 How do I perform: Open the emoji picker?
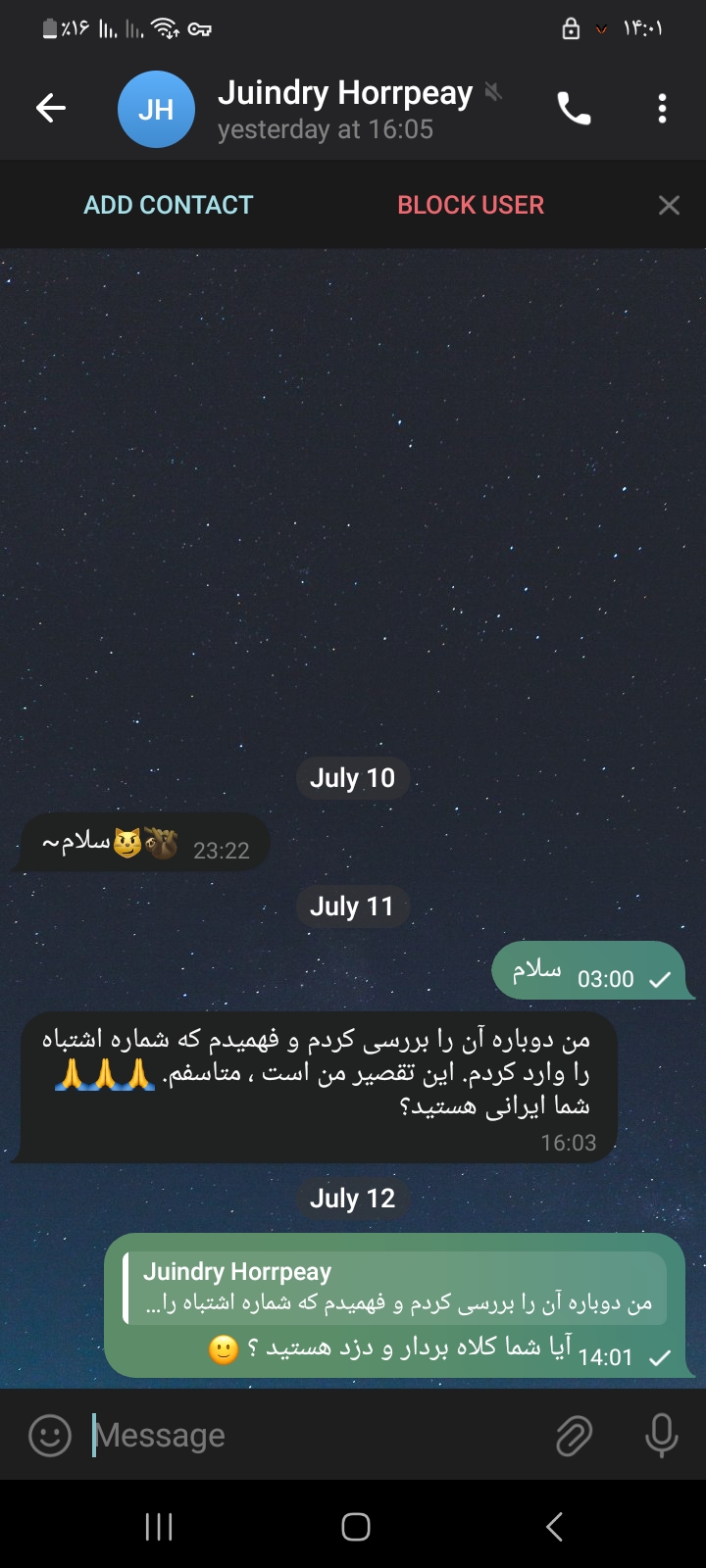pos(50,1436)
